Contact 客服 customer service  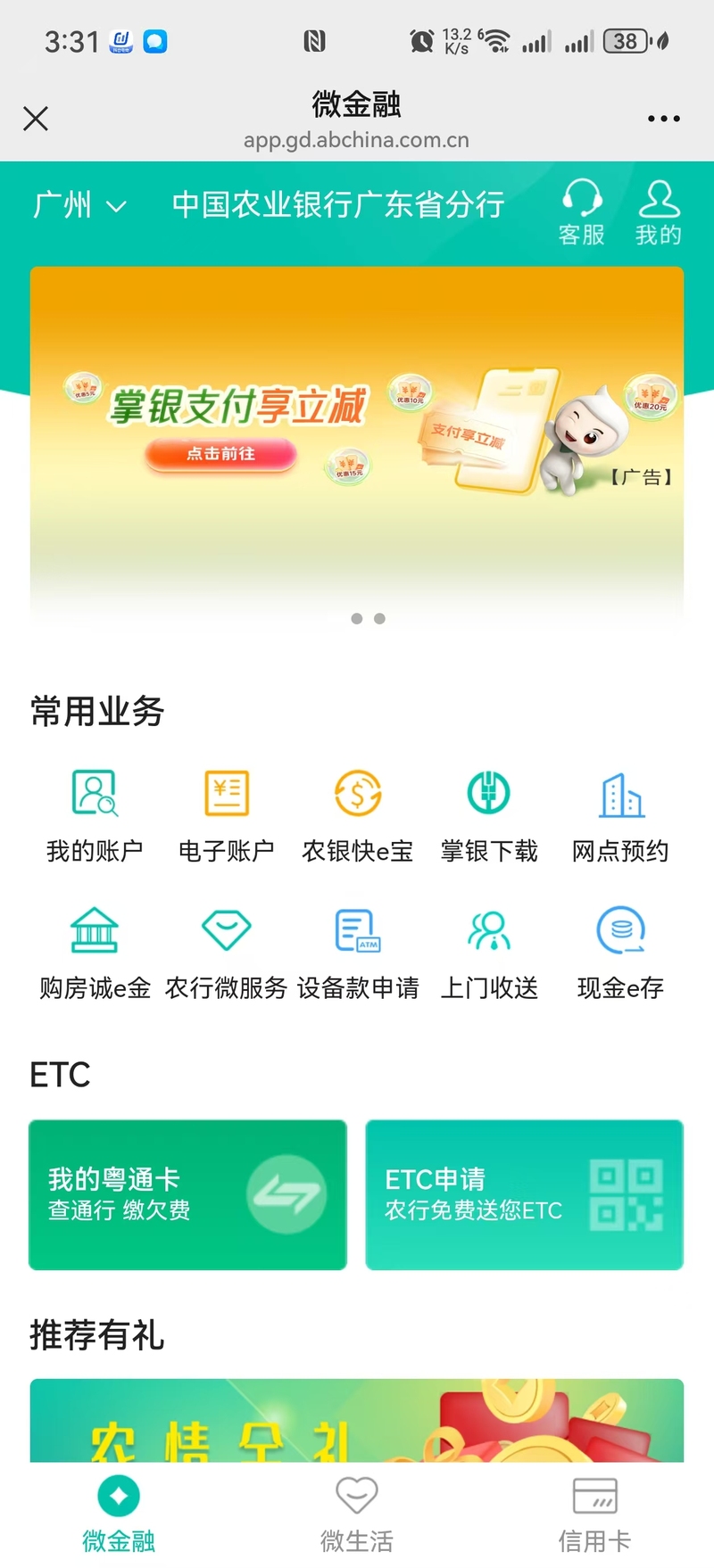(x=581, y=212)
